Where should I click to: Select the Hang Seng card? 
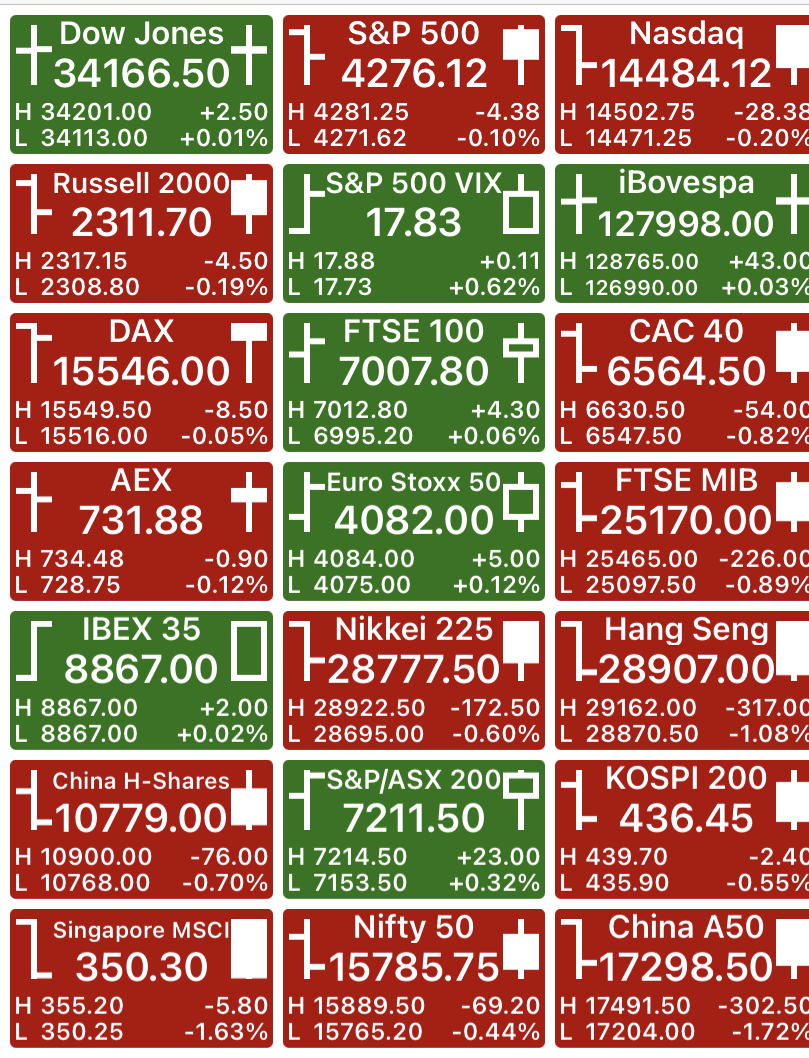[x=682, y=681]
